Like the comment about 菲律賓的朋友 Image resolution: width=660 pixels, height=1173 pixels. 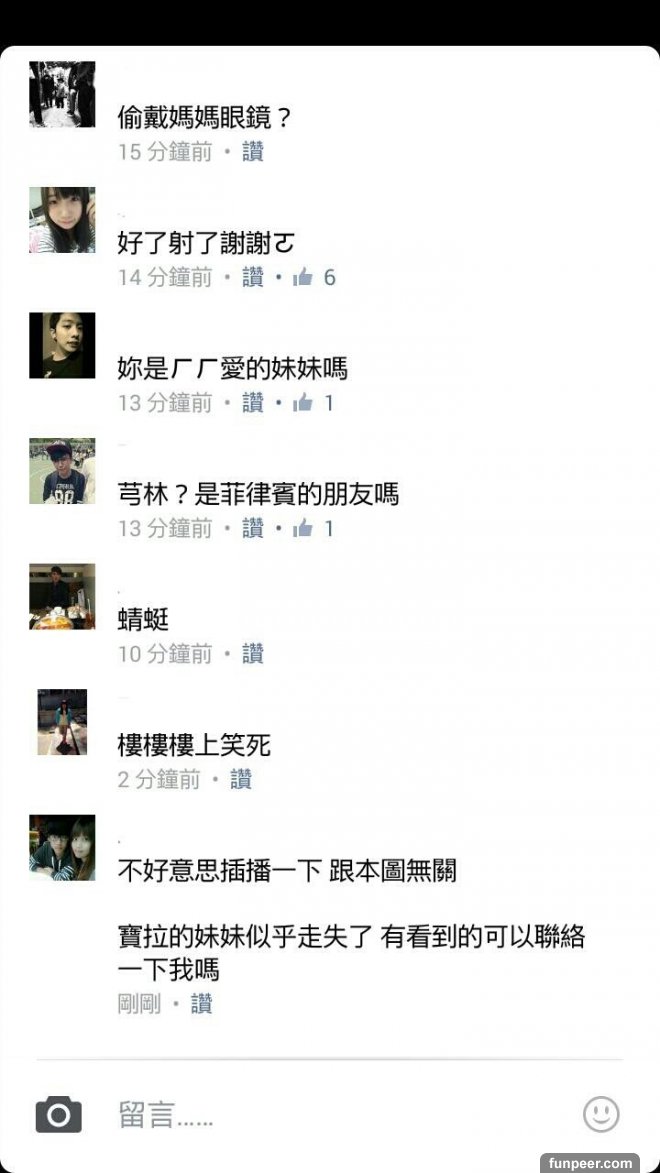[253, 528]
